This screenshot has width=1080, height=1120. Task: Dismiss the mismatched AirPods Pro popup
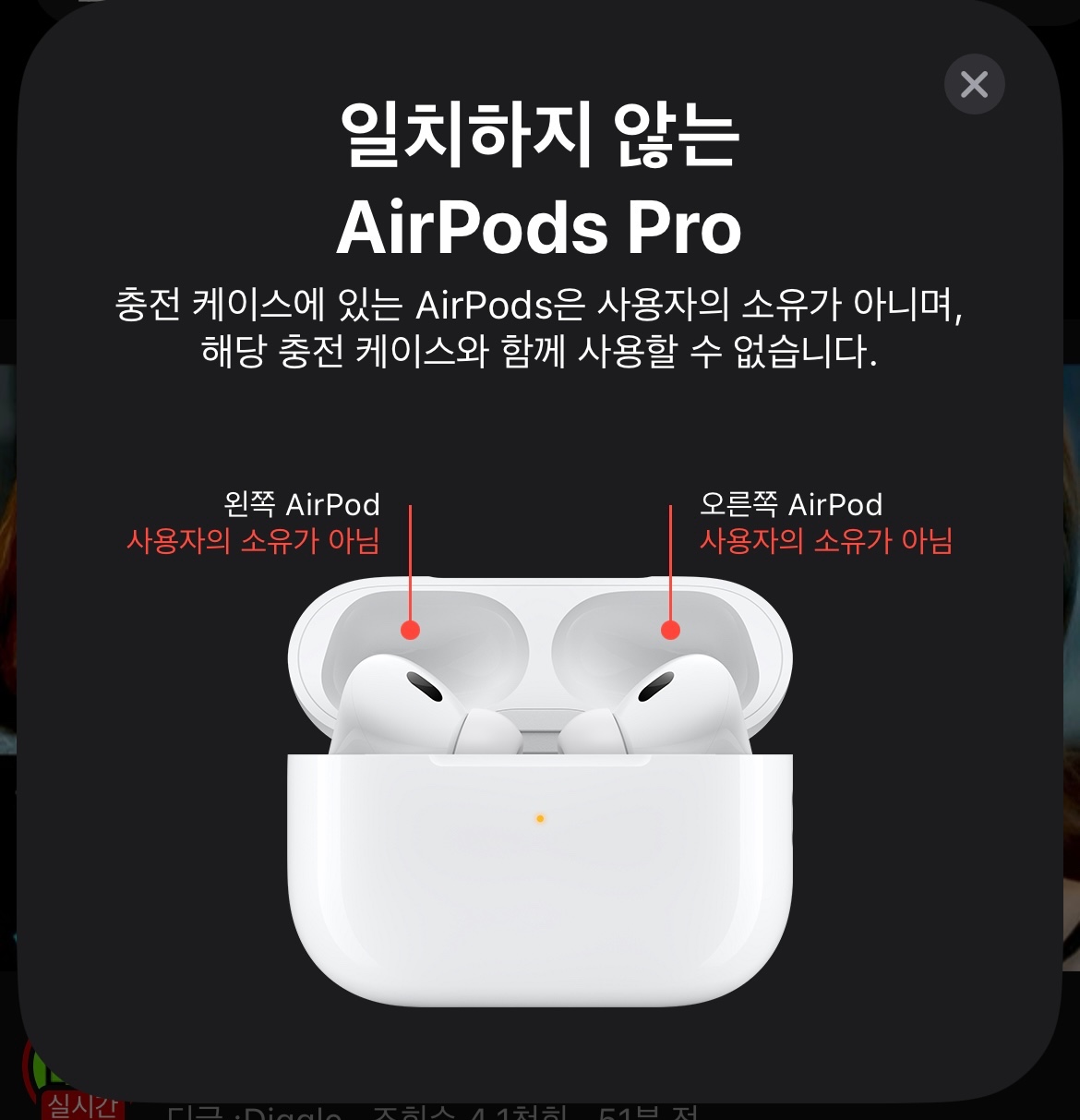(x=974, y=85)
